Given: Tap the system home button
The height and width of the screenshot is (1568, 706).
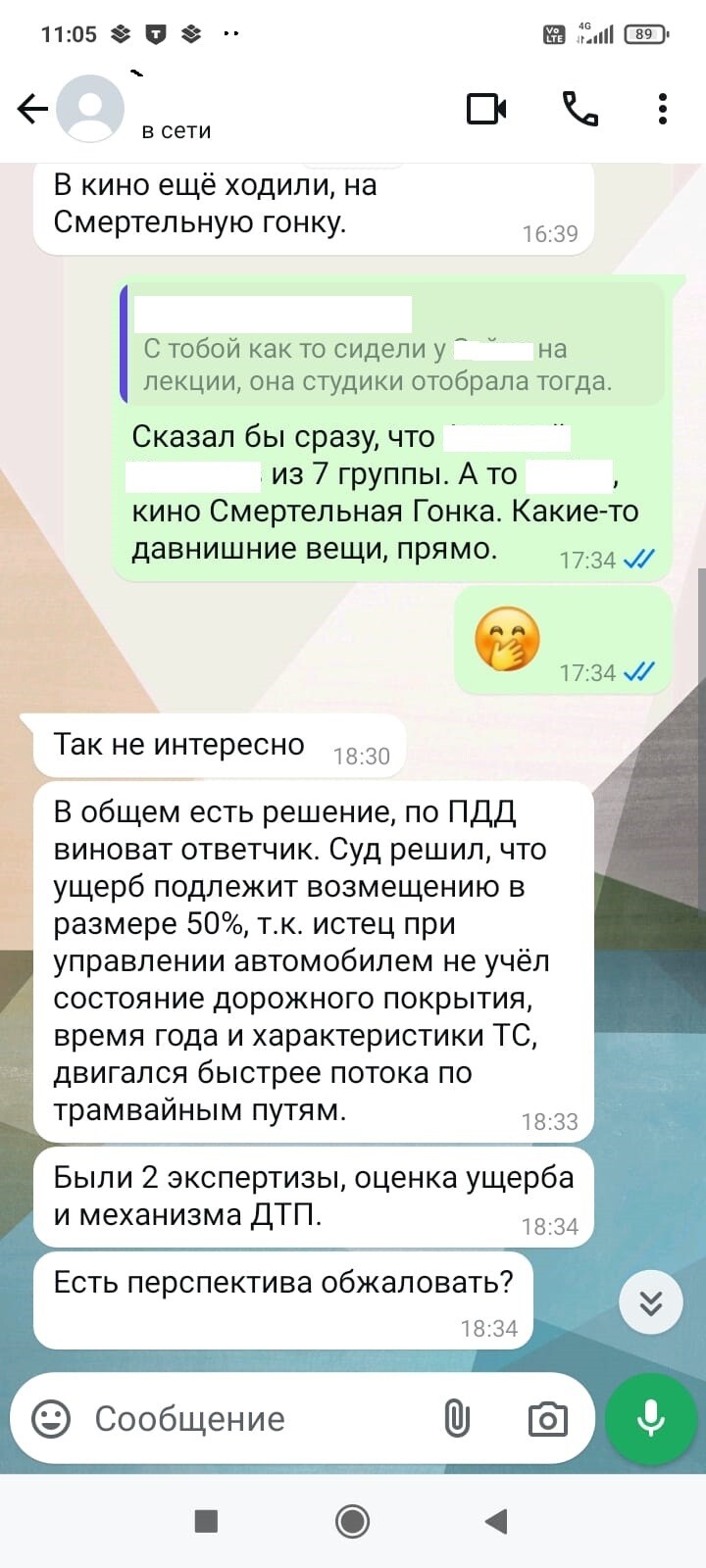Looking at the screenshot, I should 352,1521.
